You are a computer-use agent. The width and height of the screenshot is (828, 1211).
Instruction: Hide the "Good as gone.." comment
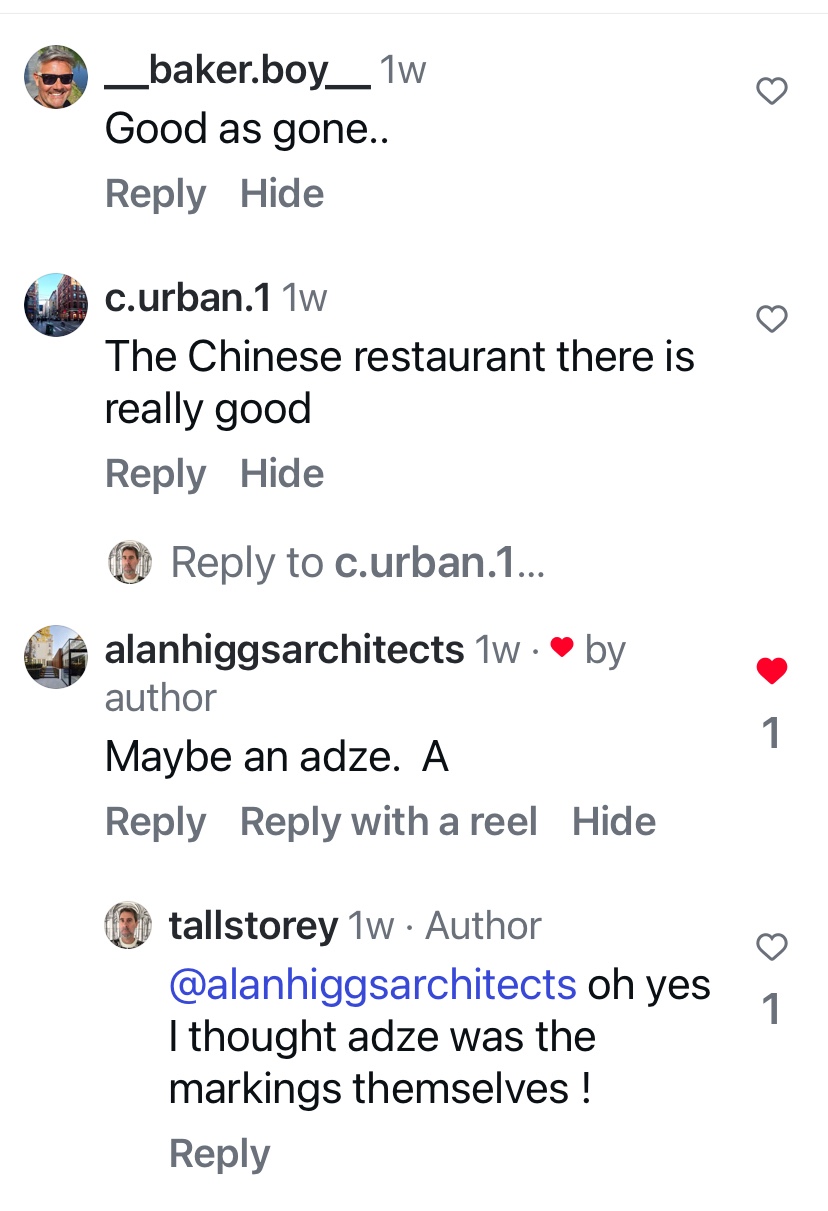282,194
